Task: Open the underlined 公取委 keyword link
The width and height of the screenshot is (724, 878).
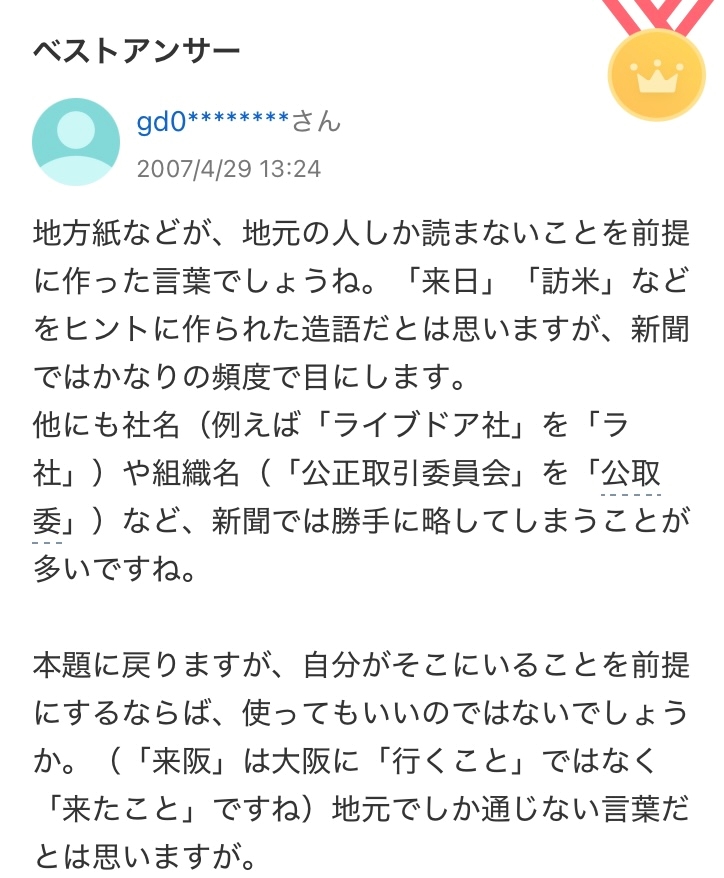Action: click(x=630, y=474)
